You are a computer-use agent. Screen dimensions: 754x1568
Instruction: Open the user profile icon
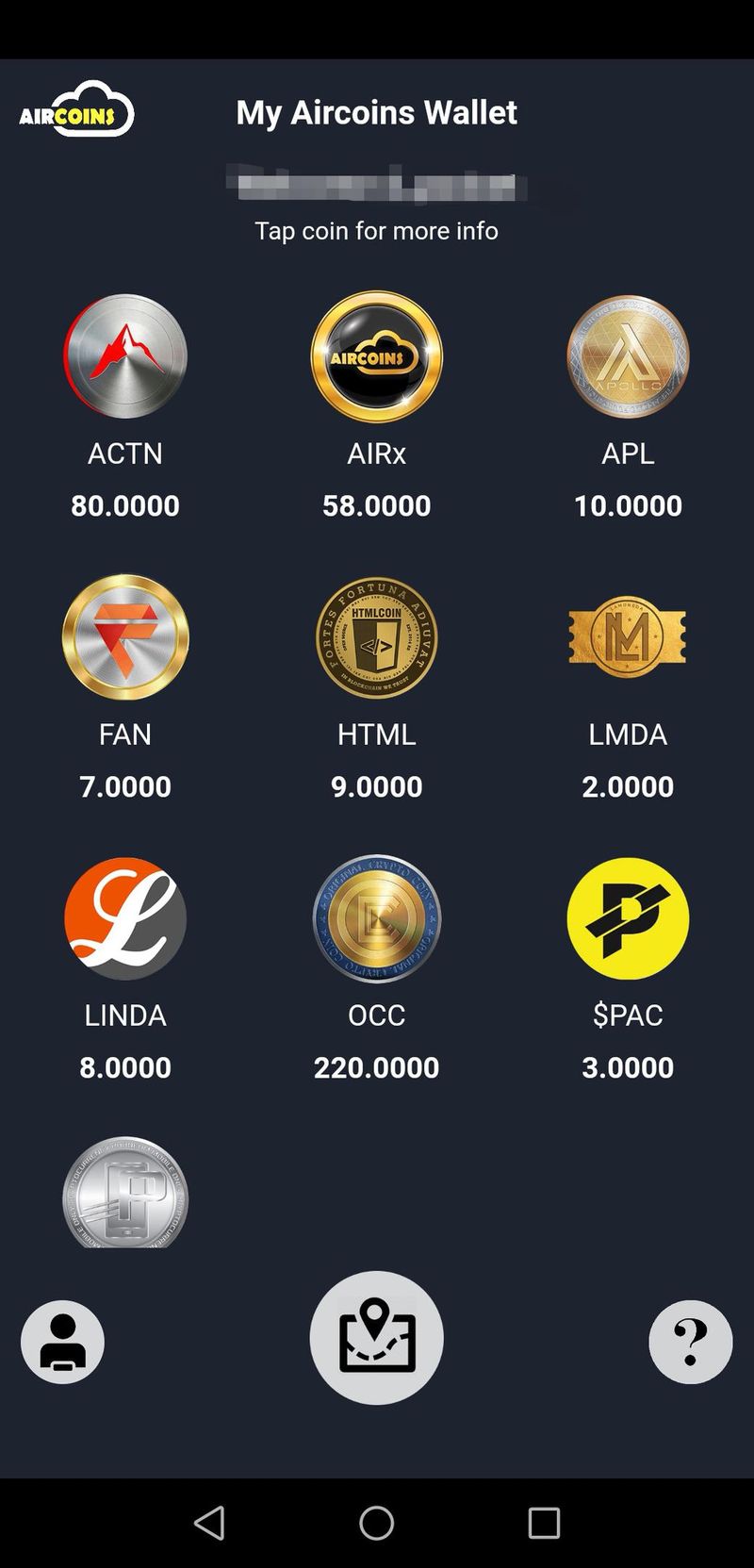point(63,1342)
